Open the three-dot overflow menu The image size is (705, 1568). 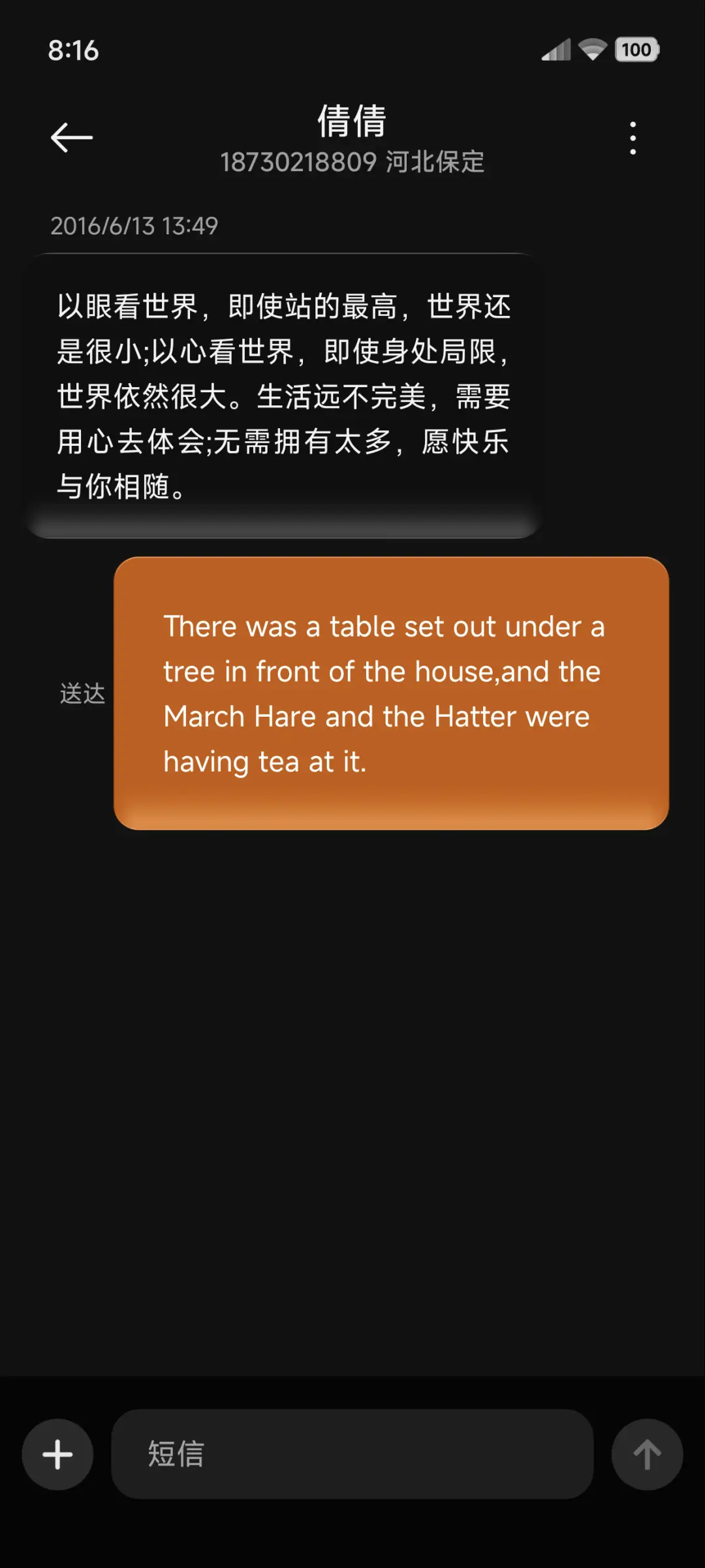[632, 137]
